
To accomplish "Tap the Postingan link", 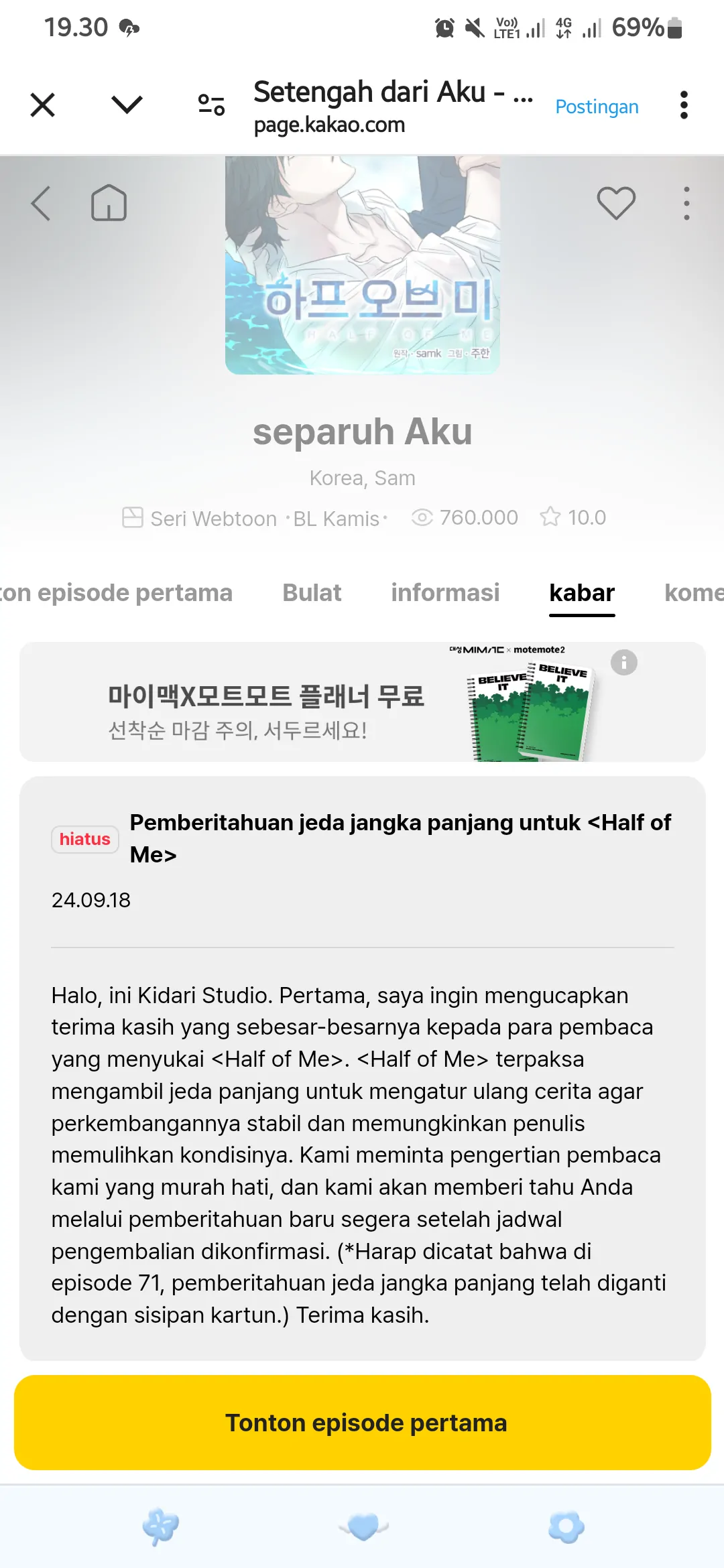I will tap(596, 107).
